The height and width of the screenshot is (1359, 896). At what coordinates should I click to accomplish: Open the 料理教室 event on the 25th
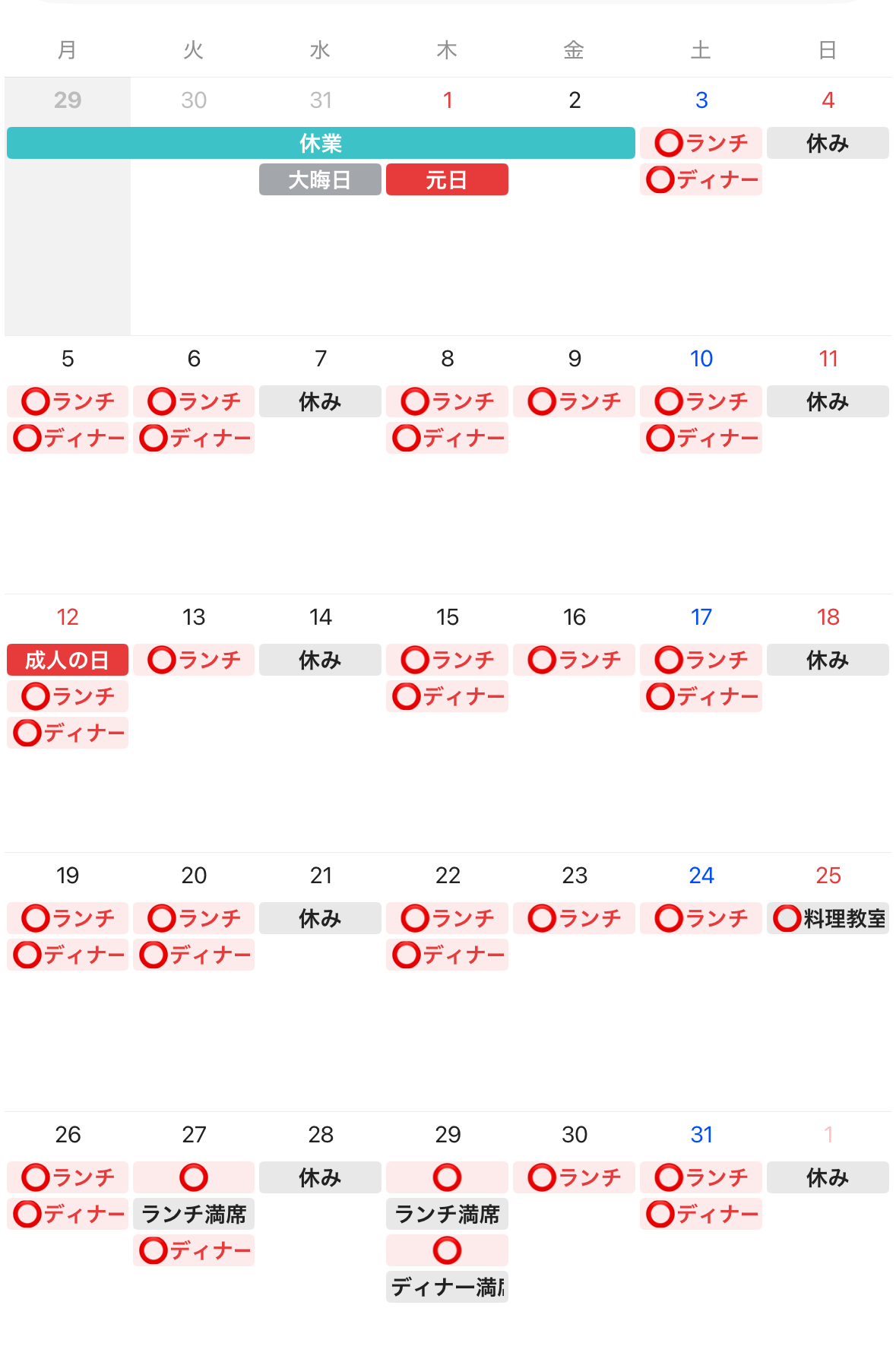(828, 918)
